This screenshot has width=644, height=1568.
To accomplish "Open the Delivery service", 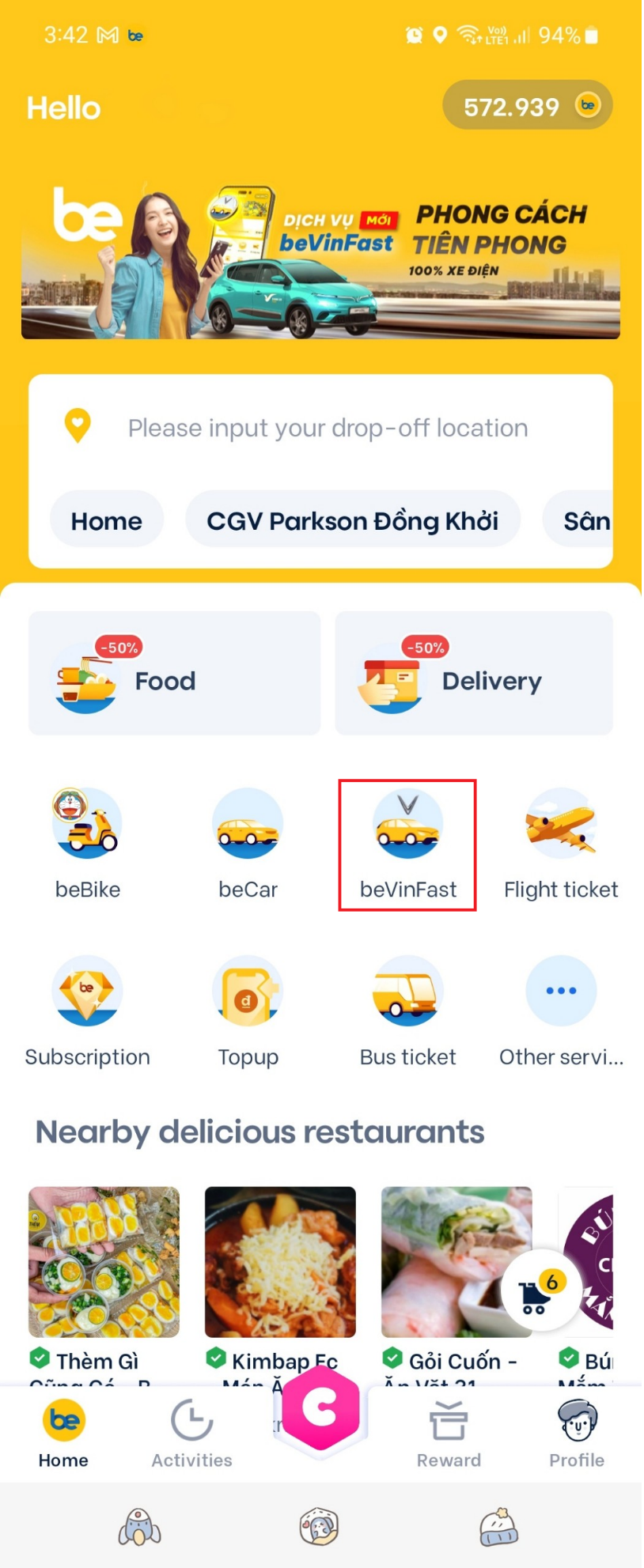I will tap(474, 673).
